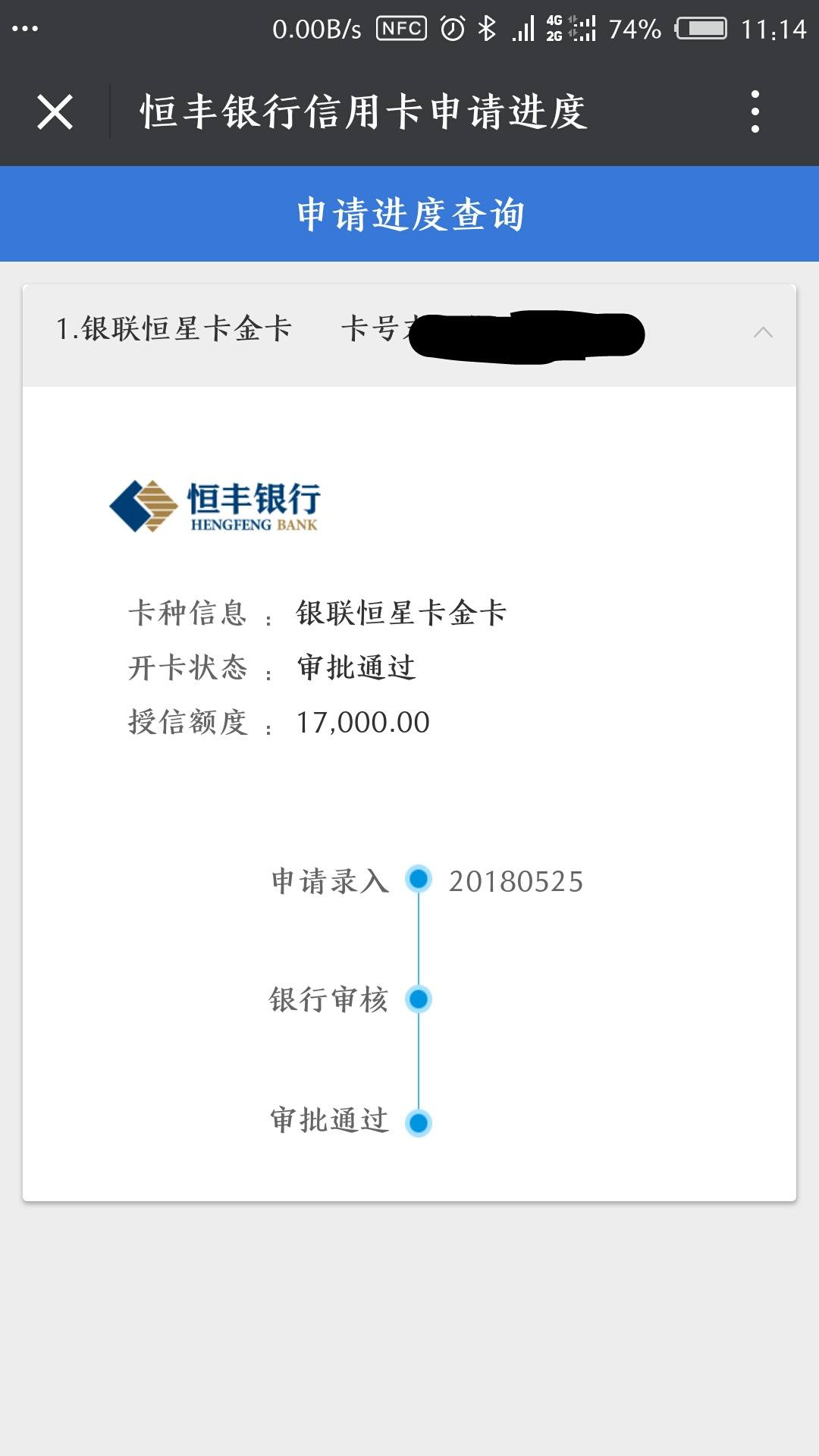Screen dimensions: 819x1456
Task: Tap the 银行审核 progress node
Action: (x=418, y=1001)
